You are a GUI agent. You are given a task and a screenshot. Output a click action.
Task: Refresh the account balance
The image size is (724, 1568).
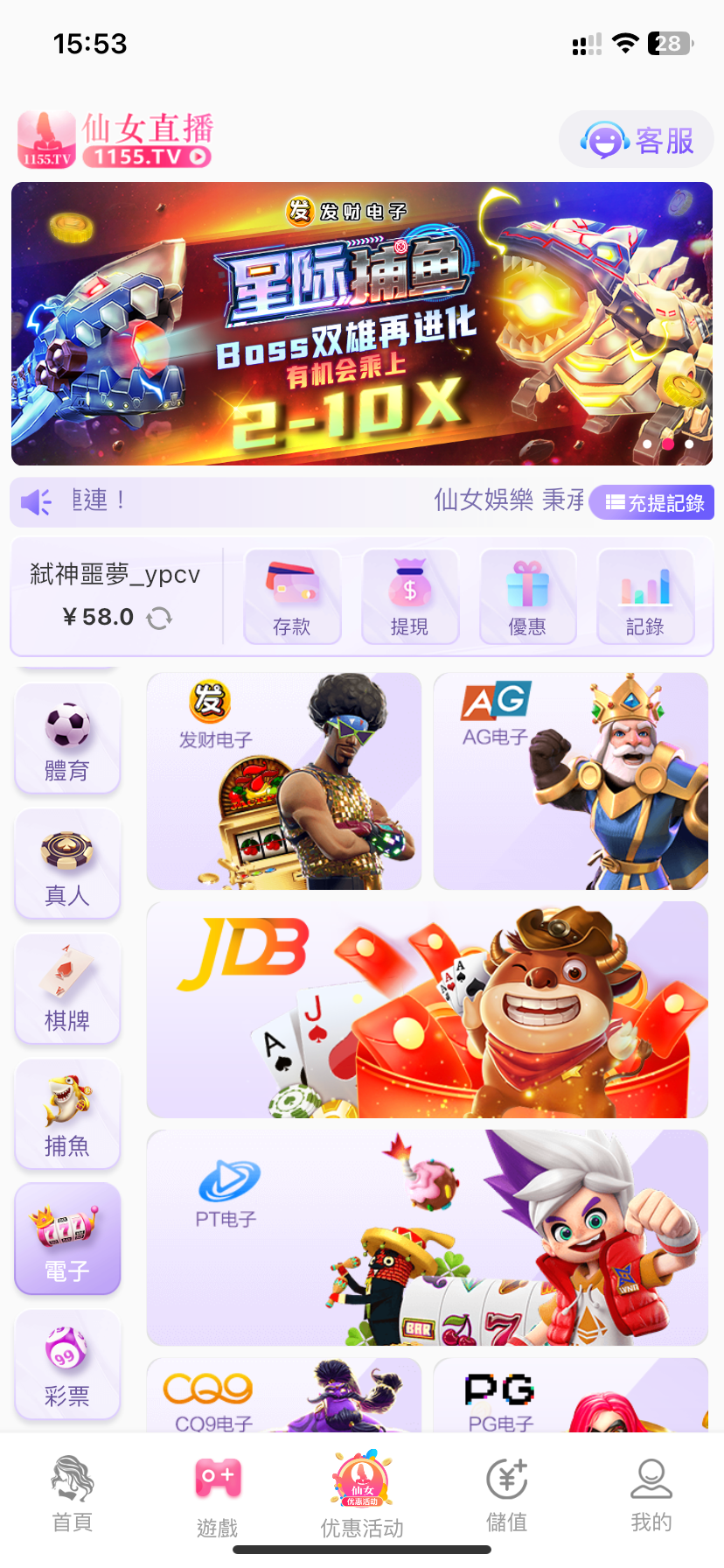point(159,619)
